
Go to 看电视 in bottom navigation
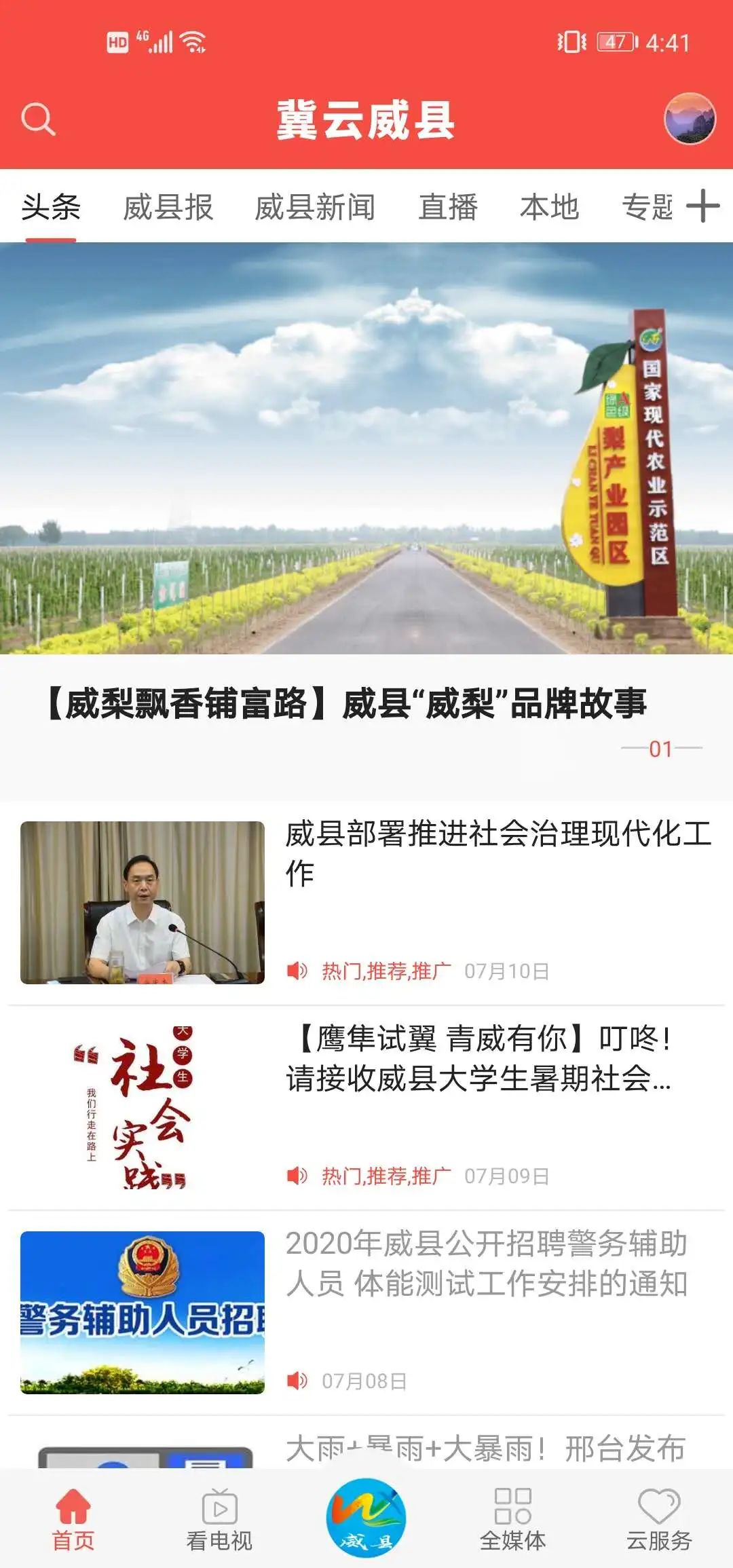[x=219, y=1520]
